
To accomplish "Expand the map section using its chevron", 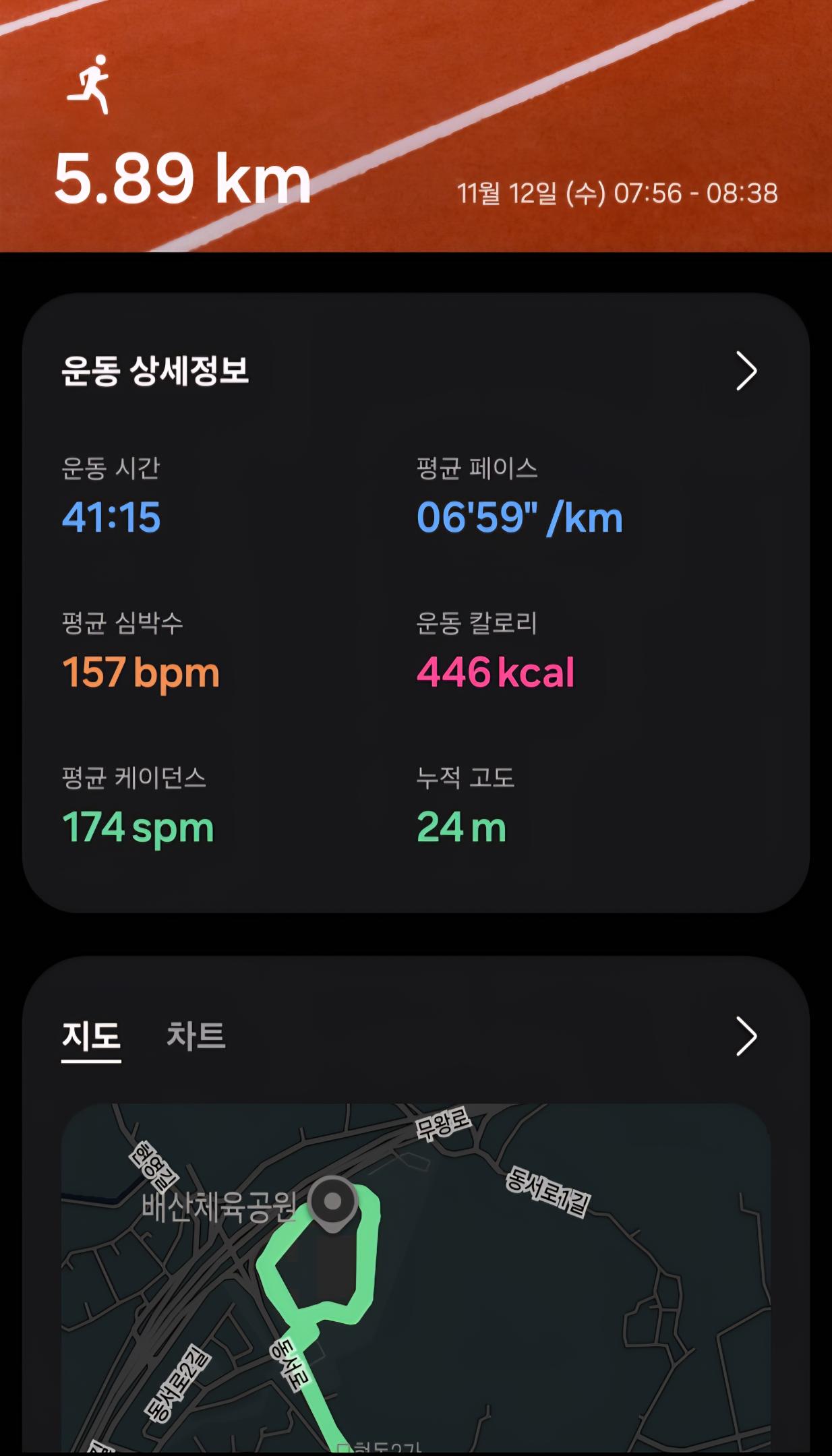I will tap(744, 1037).
